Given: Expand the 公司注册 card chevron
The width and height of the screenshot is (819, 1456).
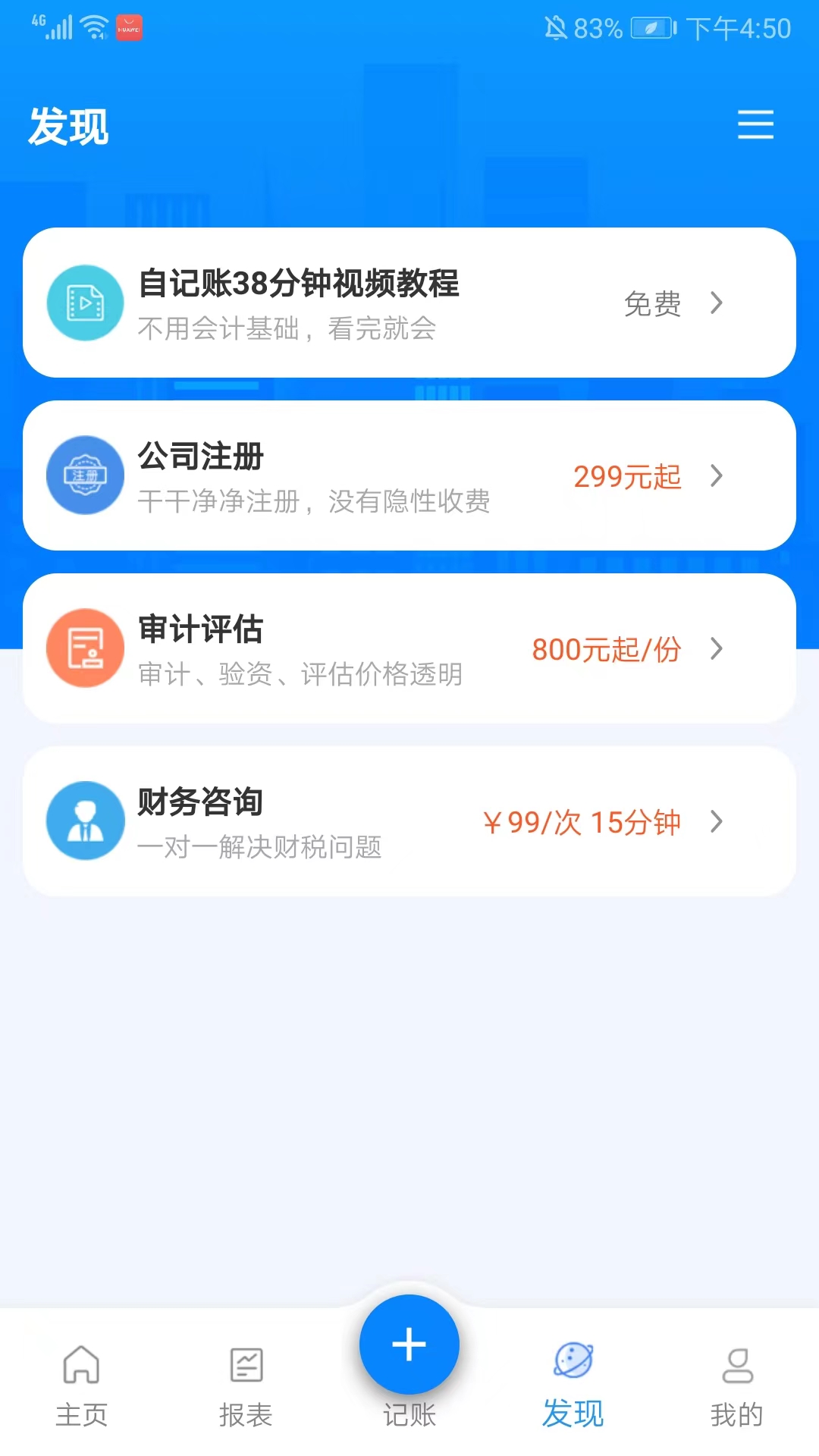Looking at the screenshot, I should coord(716,476).
